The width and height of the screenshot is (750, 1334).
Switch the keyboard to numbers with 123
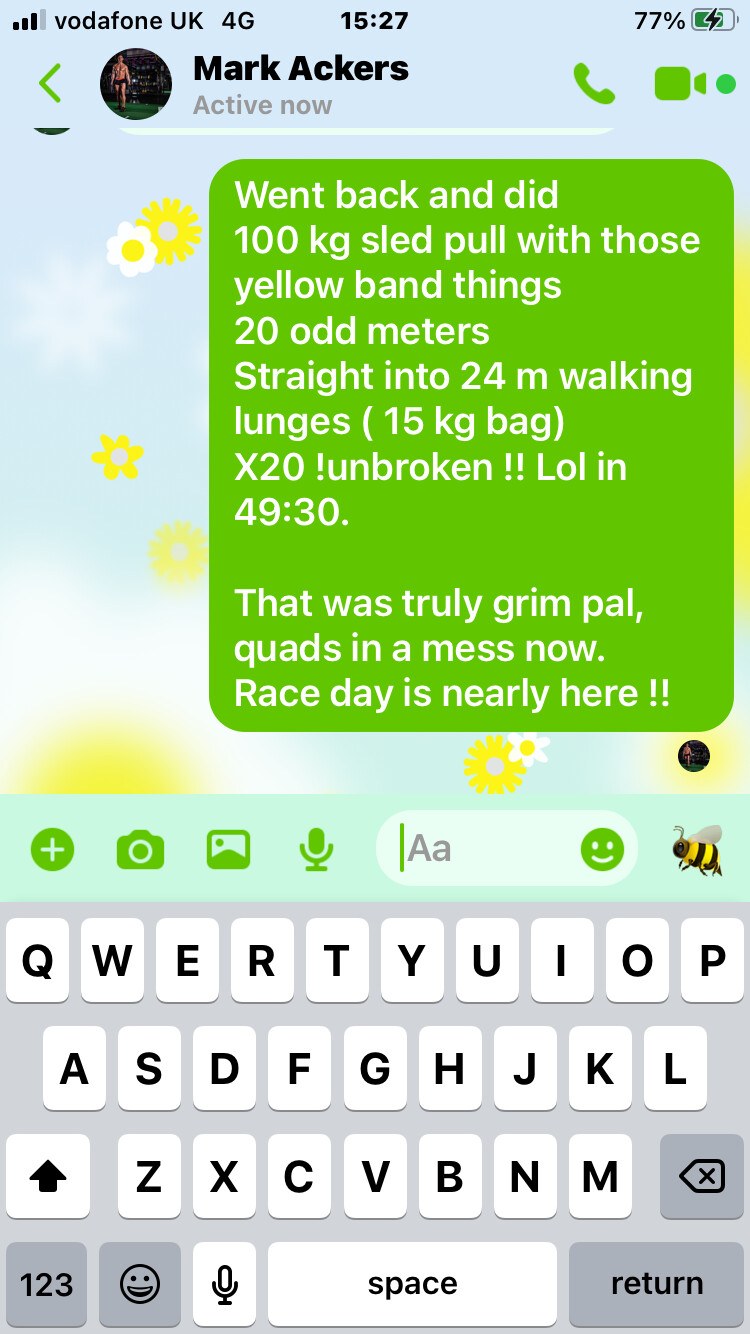point(47,1284)
